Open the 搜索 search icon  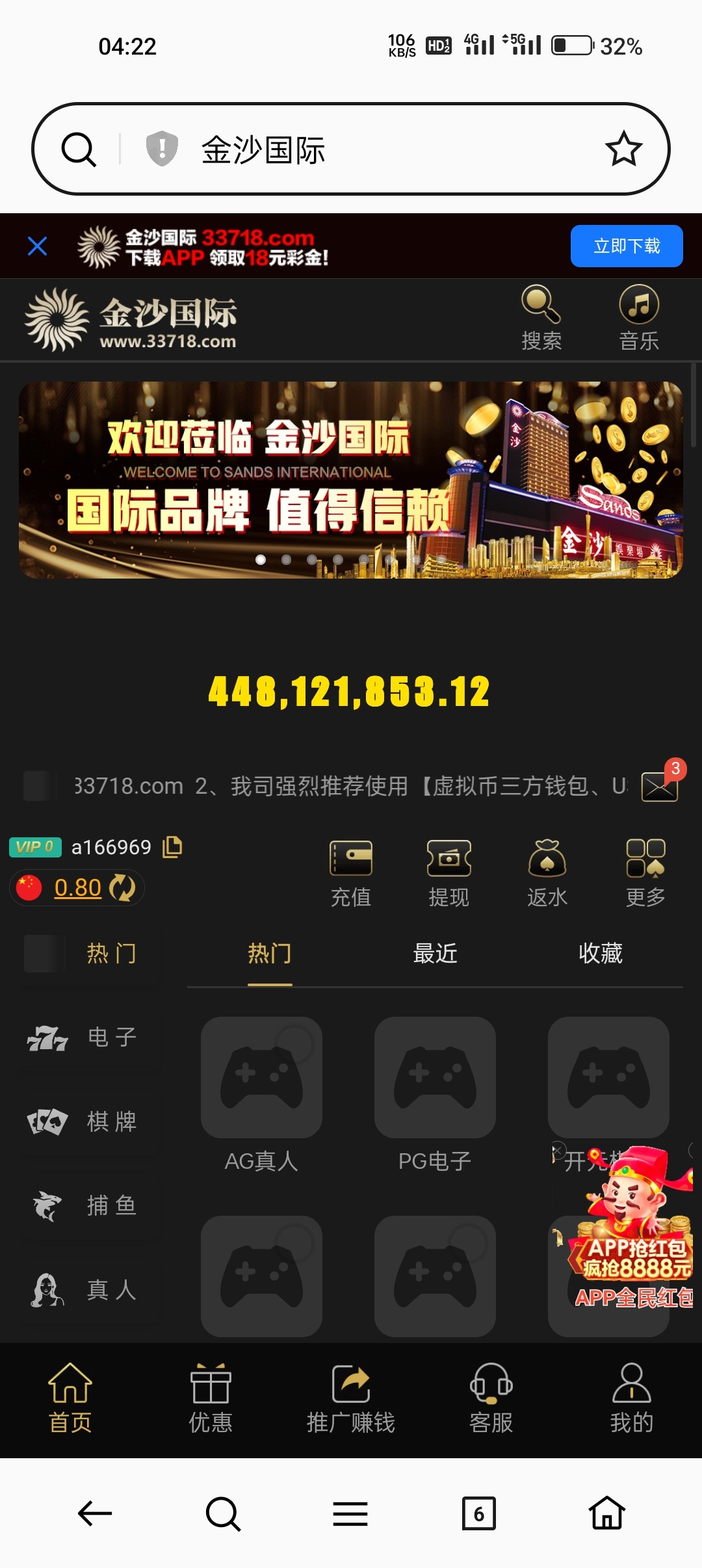click(x=541, y=318)
